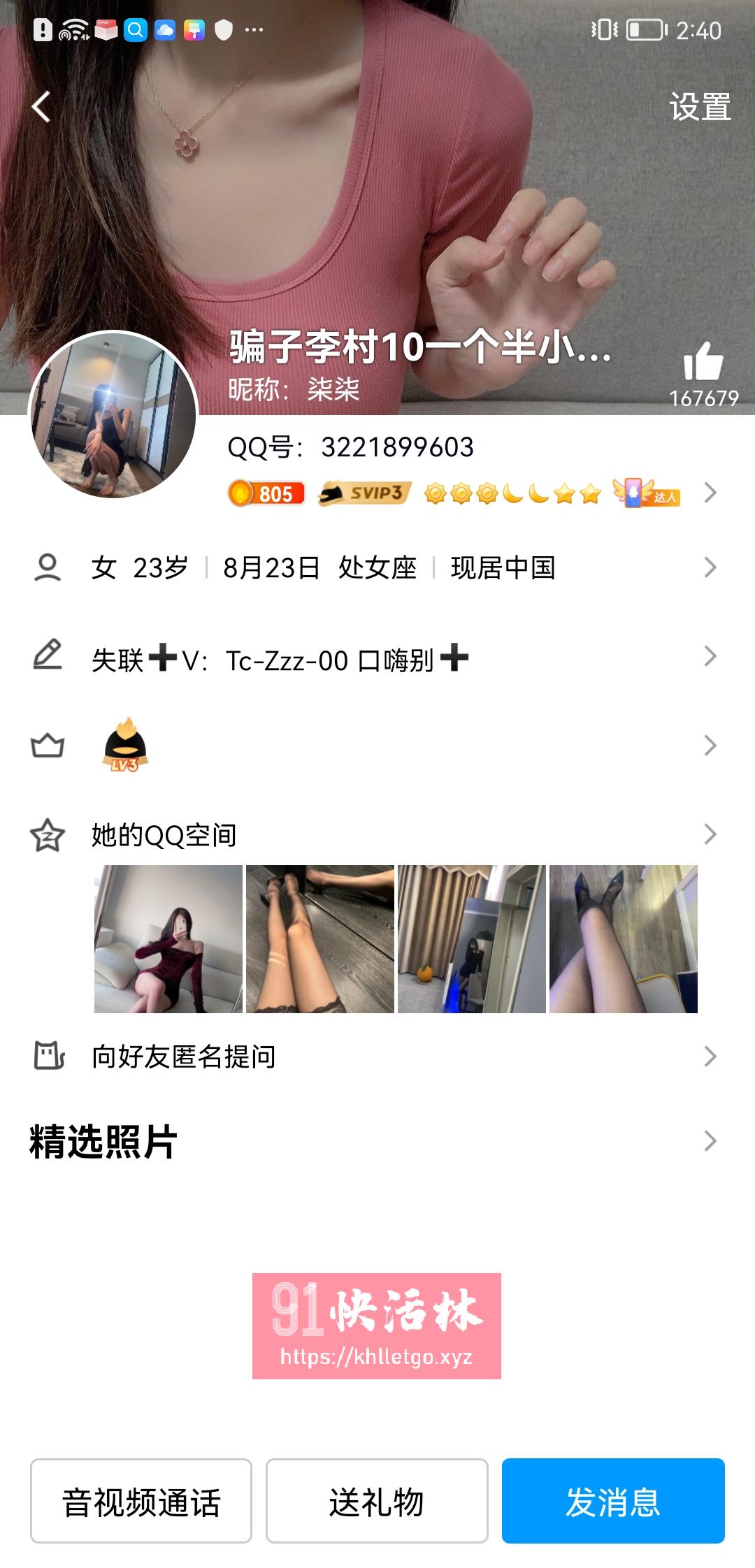
Task: Open the gender and age info icon
Action: tap(47, 568)
